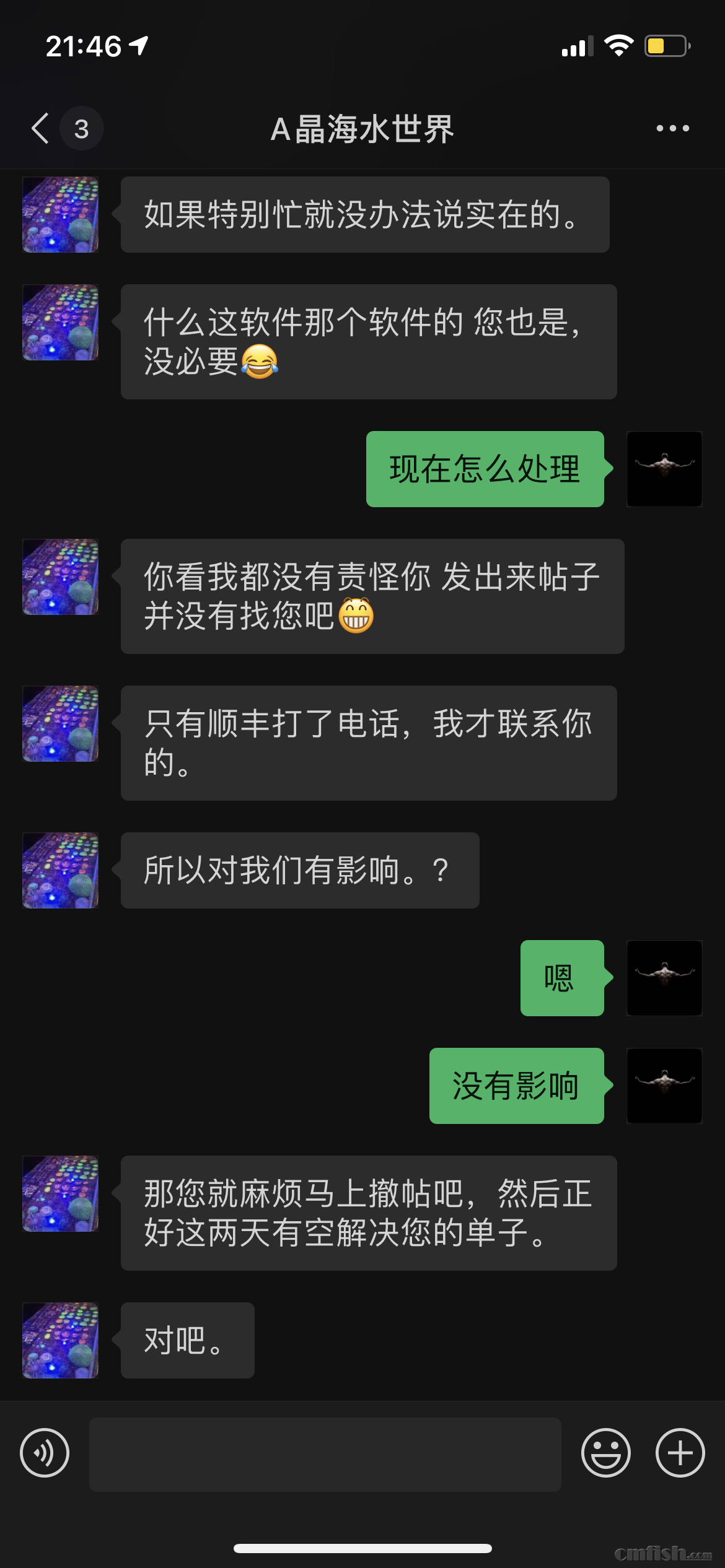Open the plus attachments menu
Screen dimensions: 725x1568
(680, 1453)
